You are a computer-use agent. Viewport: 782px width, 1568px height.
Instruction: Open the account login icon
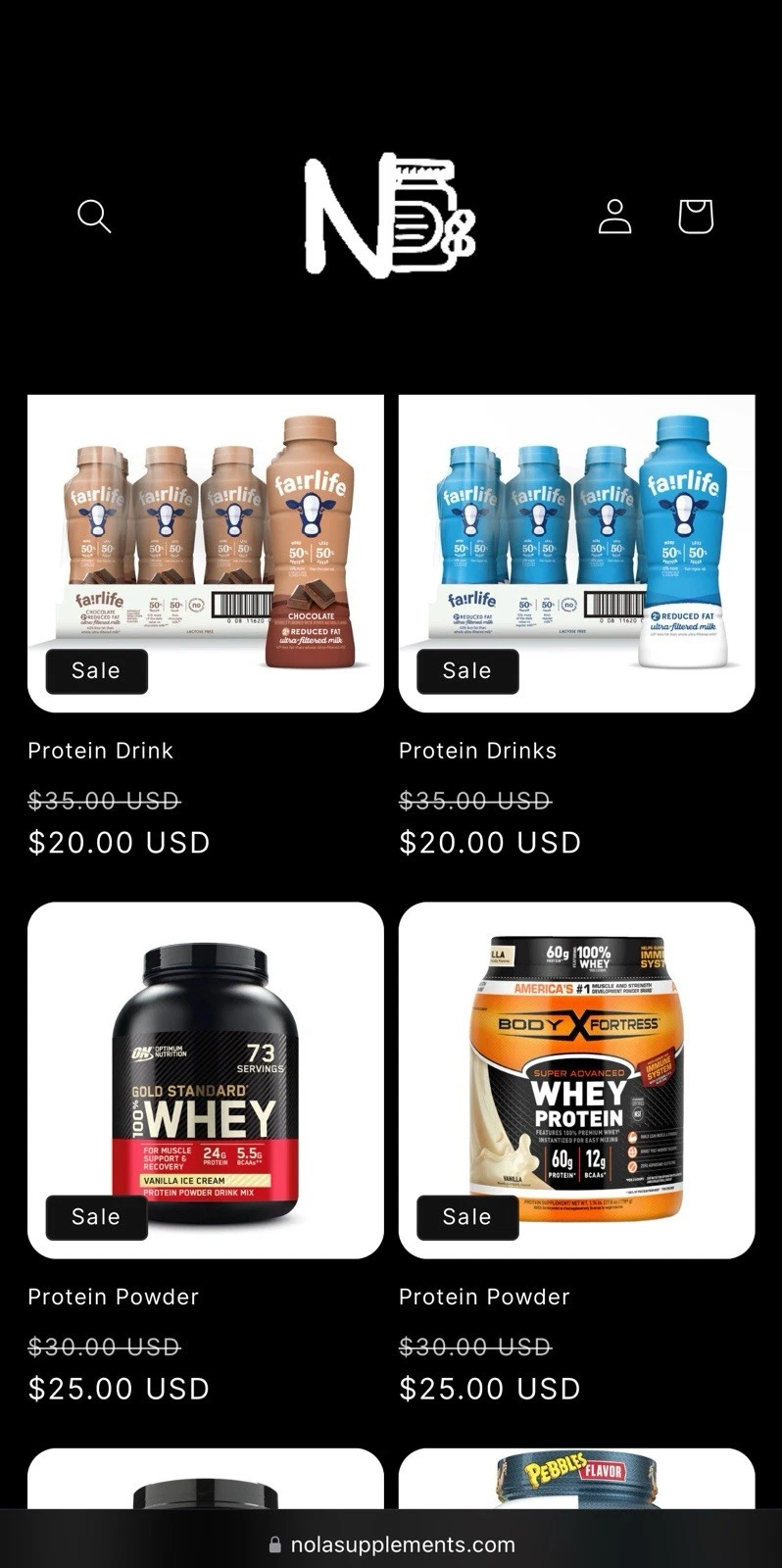tap(614, 217)
